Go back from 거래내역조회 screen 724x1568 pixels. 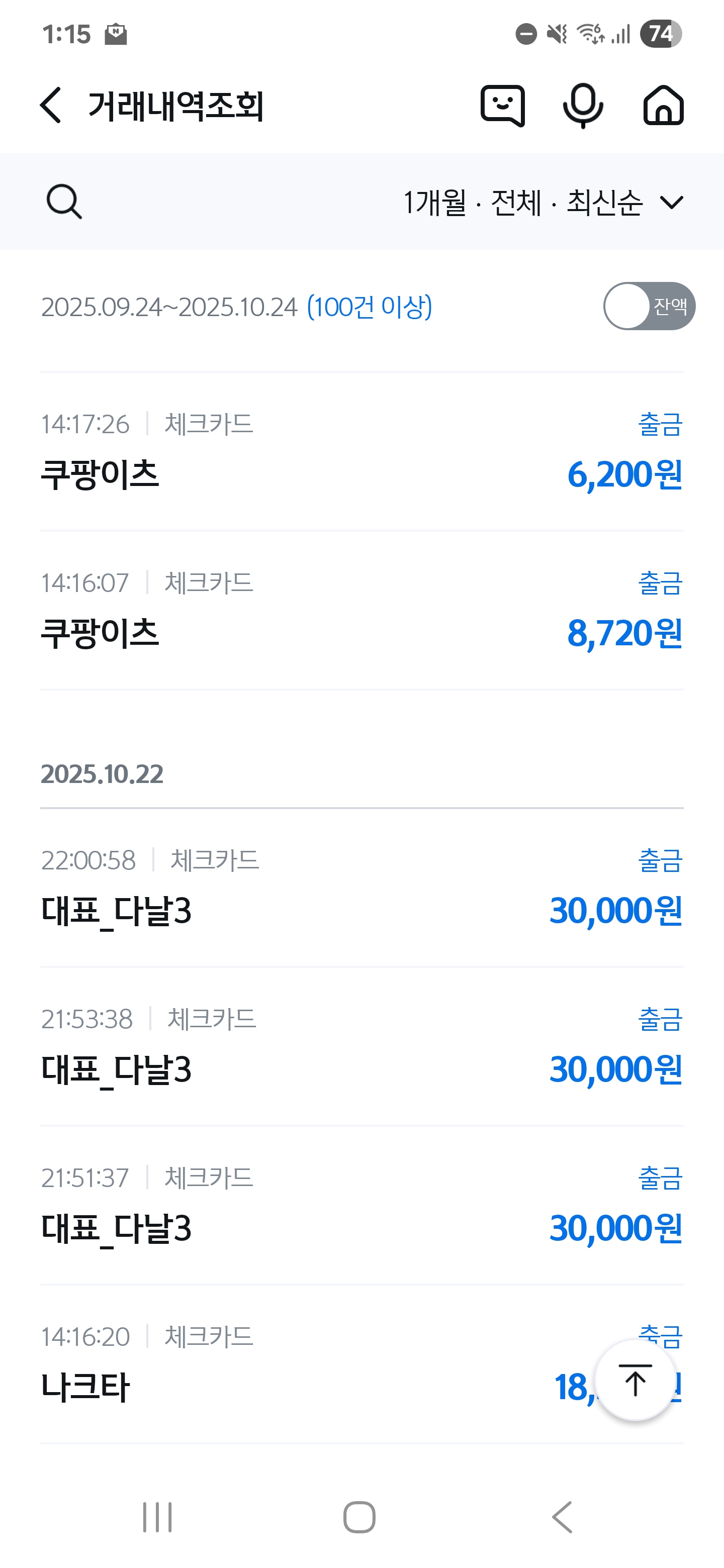[51, 105]
